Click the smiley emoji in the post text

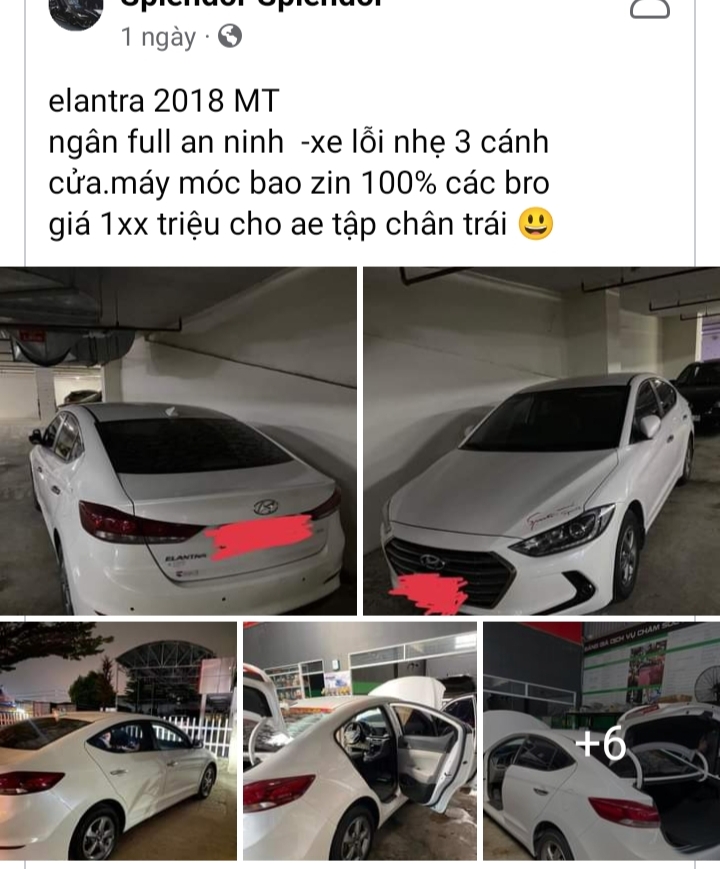pyautogui.click(x=534, y=225)
